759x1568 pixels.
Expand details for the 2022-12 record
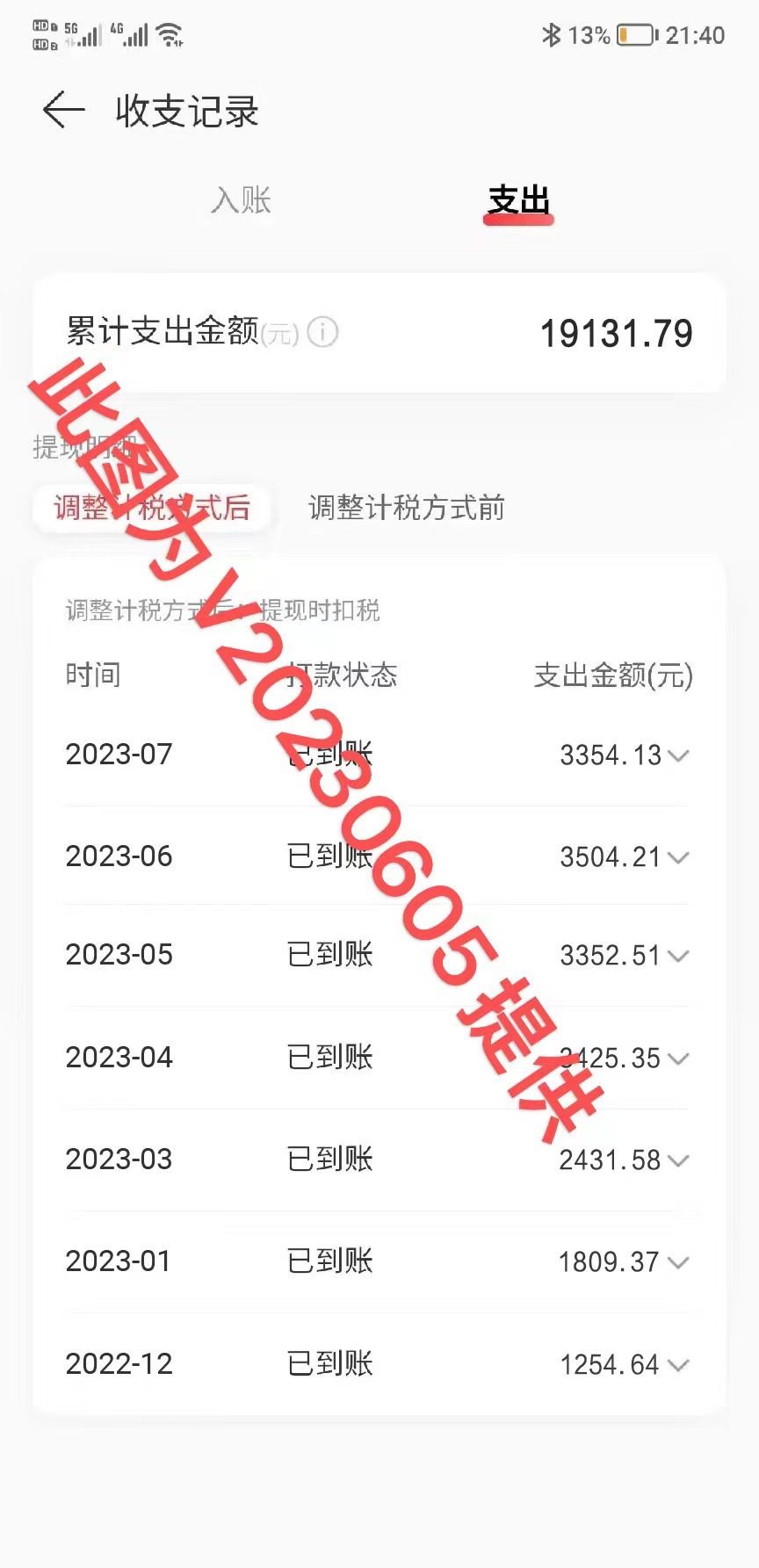[678, 1365]
